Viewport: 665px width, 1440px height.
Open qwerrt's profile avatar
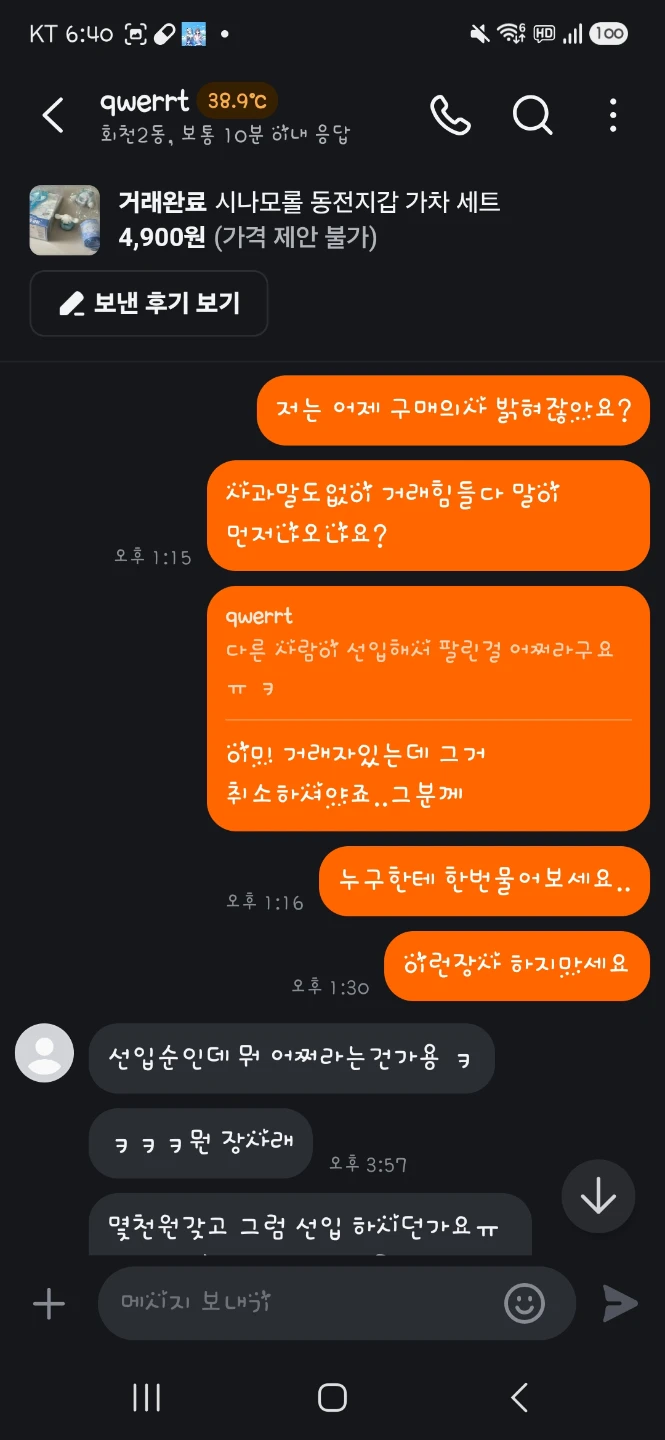click(45, 1052)
